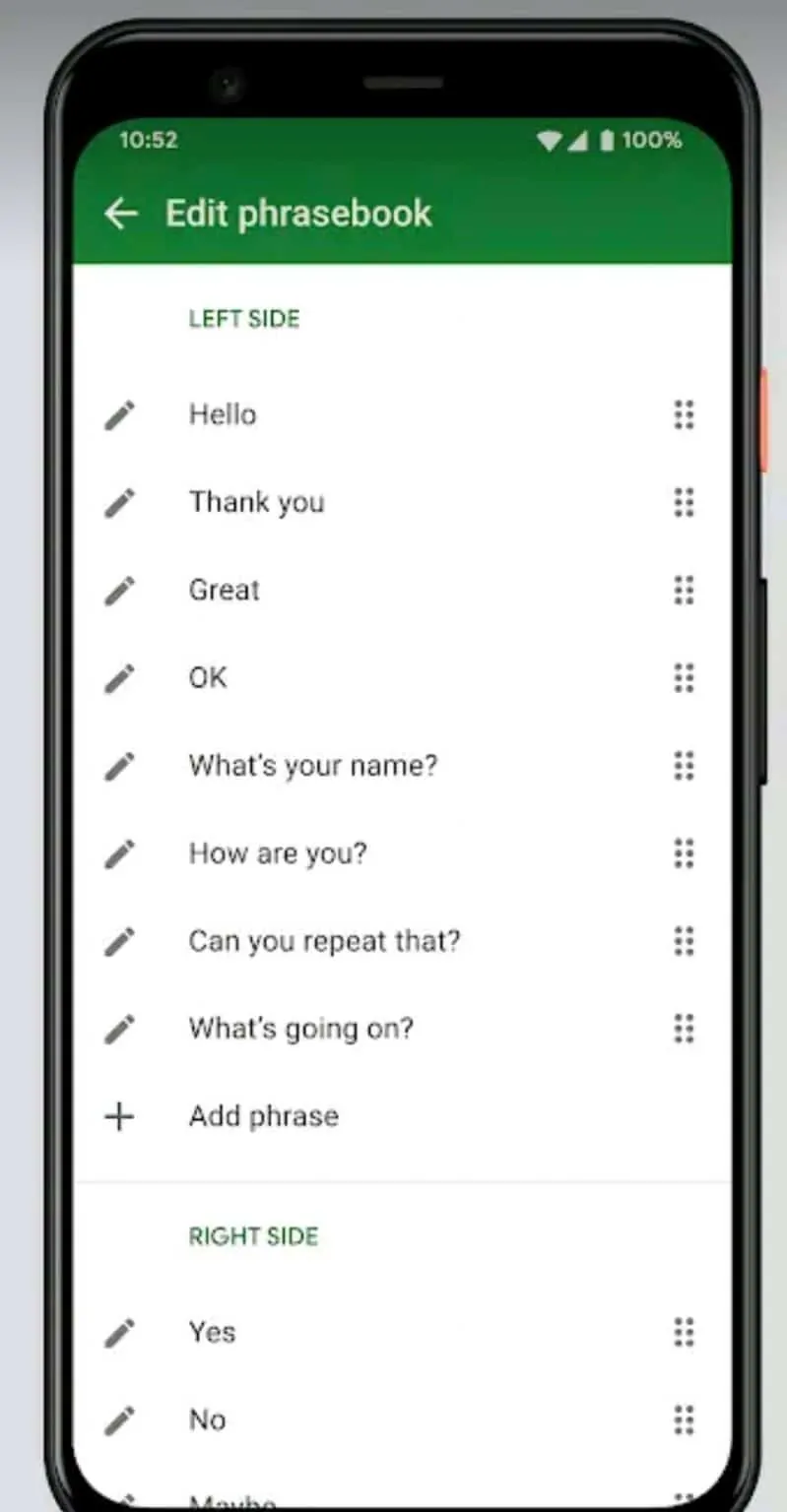Tap the reorder handle beside Hello
This screenshot has height=1512, width=787.
(x=684, y=415)
